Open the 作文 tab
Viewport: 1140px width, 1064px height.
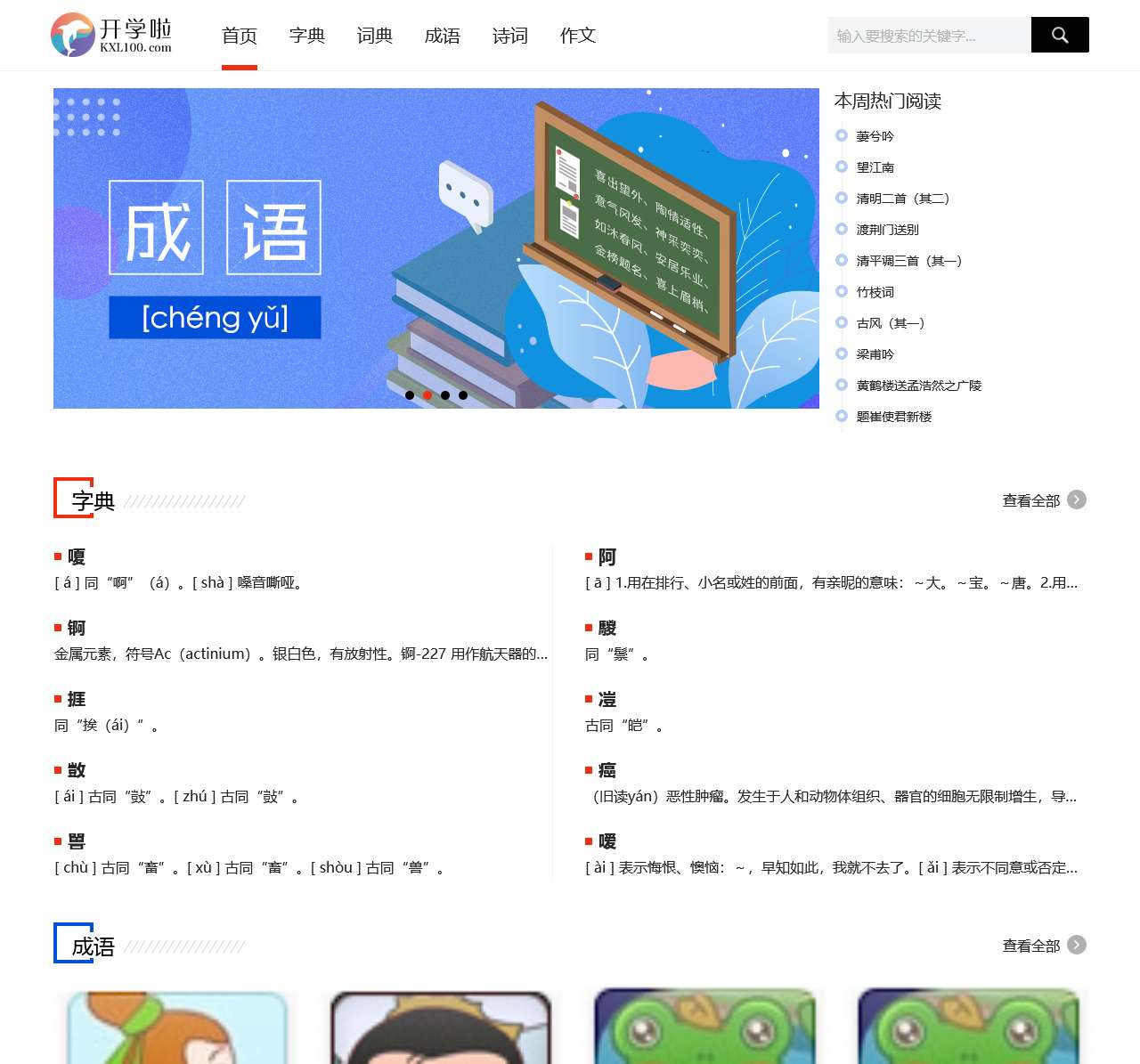coord(578,36)
